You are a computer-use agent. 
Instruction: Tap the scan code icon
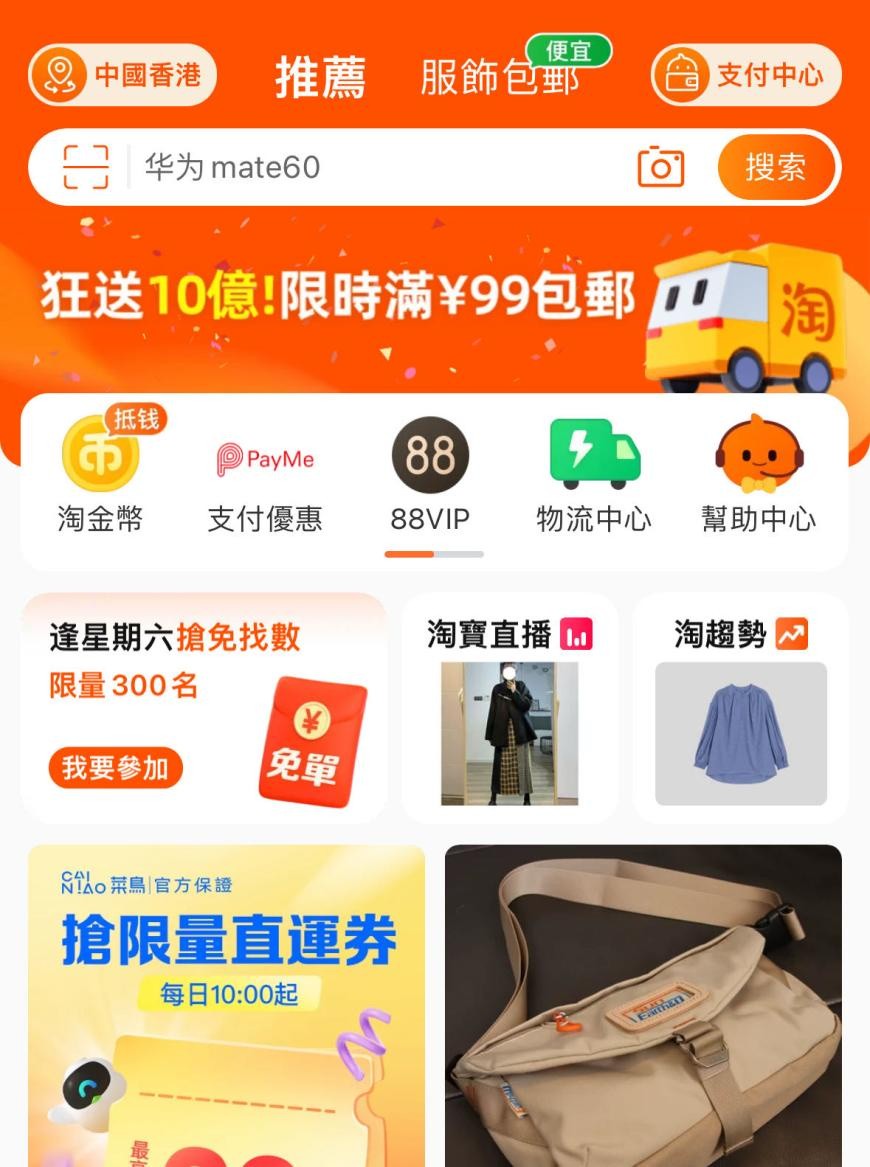click(x=86, y=167)
